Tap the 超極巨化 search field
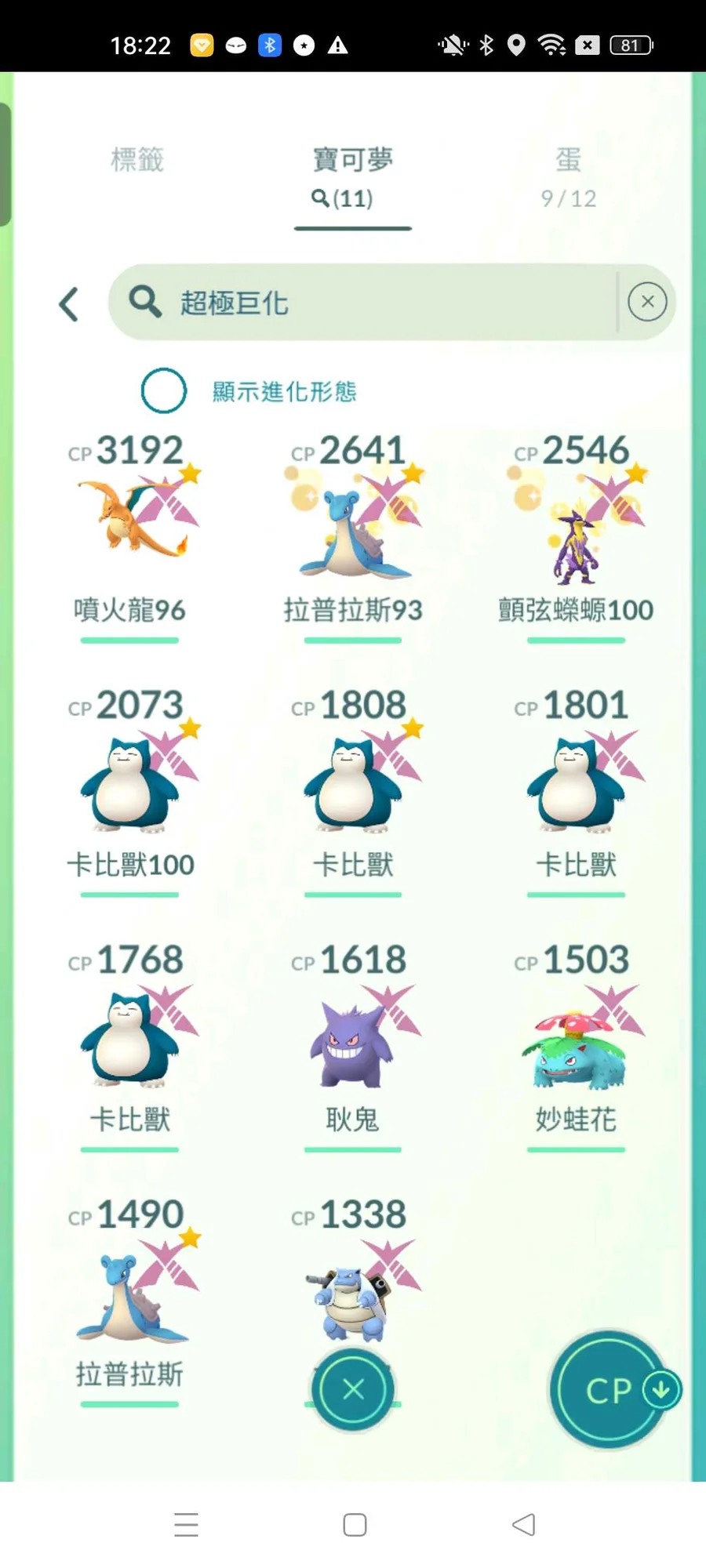 pos(361,303)
